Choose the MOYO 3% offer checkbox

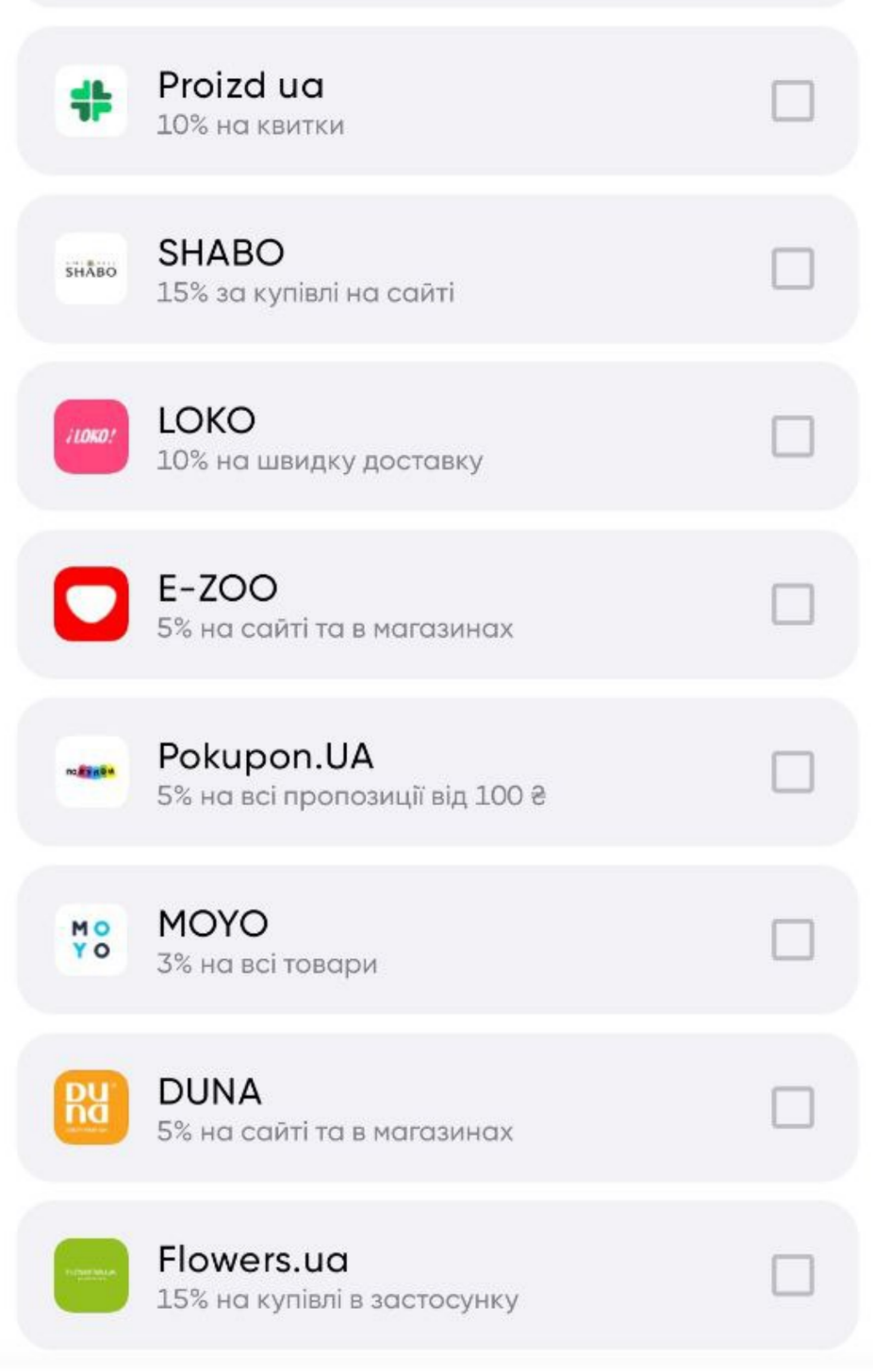(792, 939)
